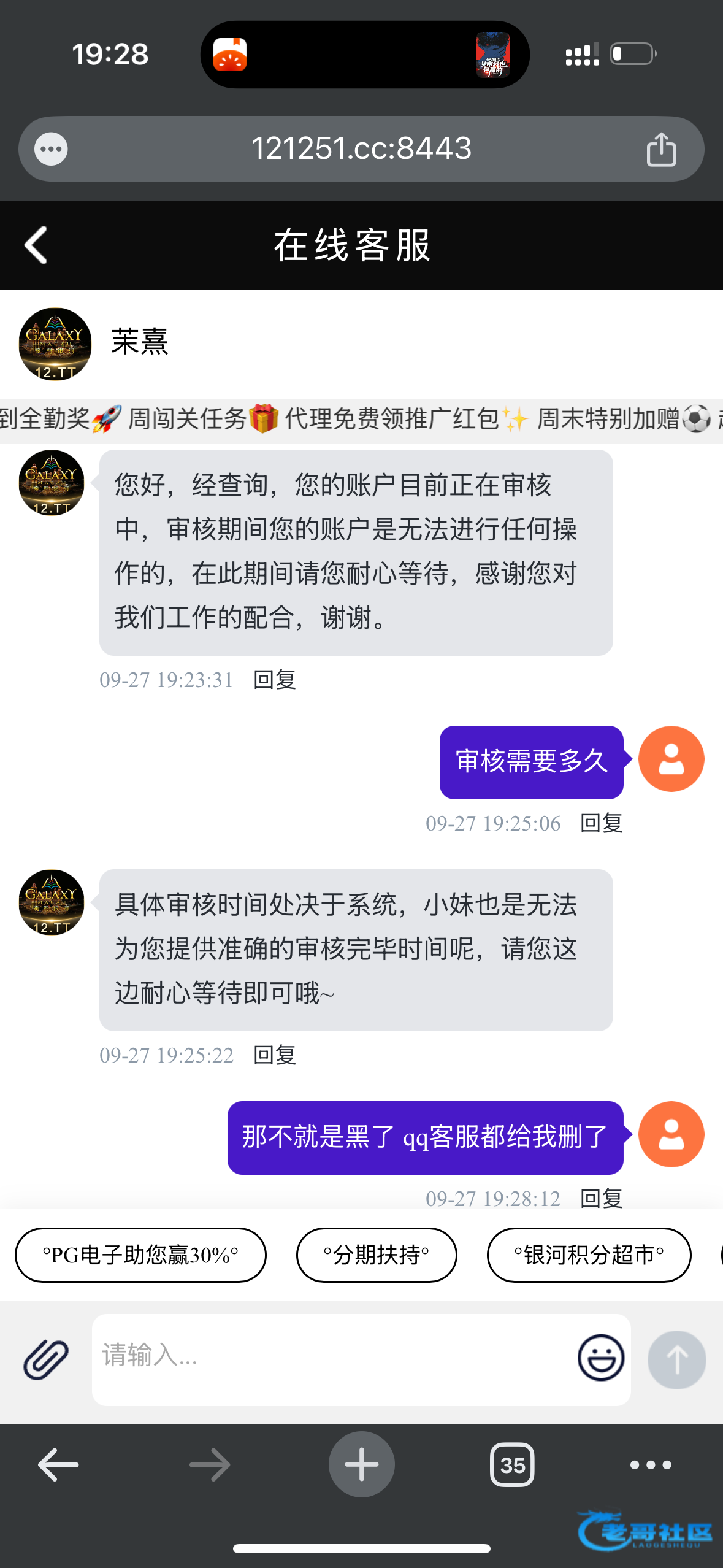The height and width of the screenshot is (1568, 723).
Task: Select the 分期扶持 quick chip
Action: point(377,1255)
